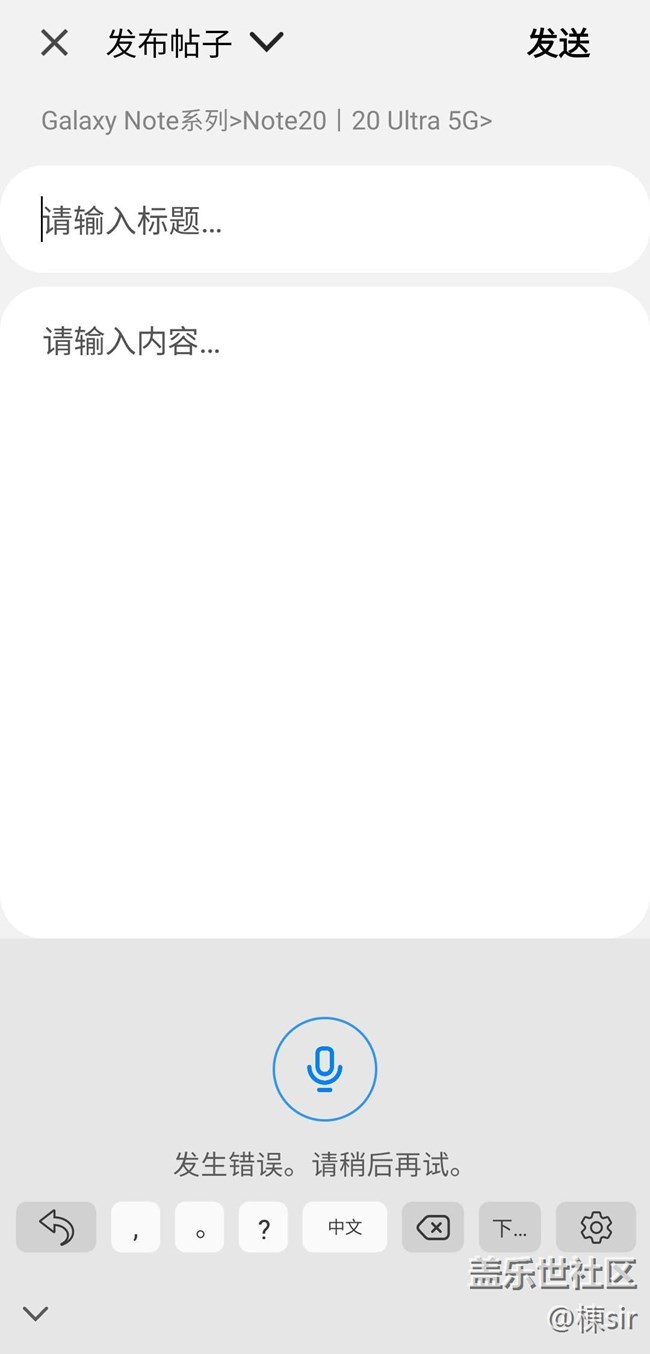Insert a question mark
650x1354 pixels.
[263, 1228]
